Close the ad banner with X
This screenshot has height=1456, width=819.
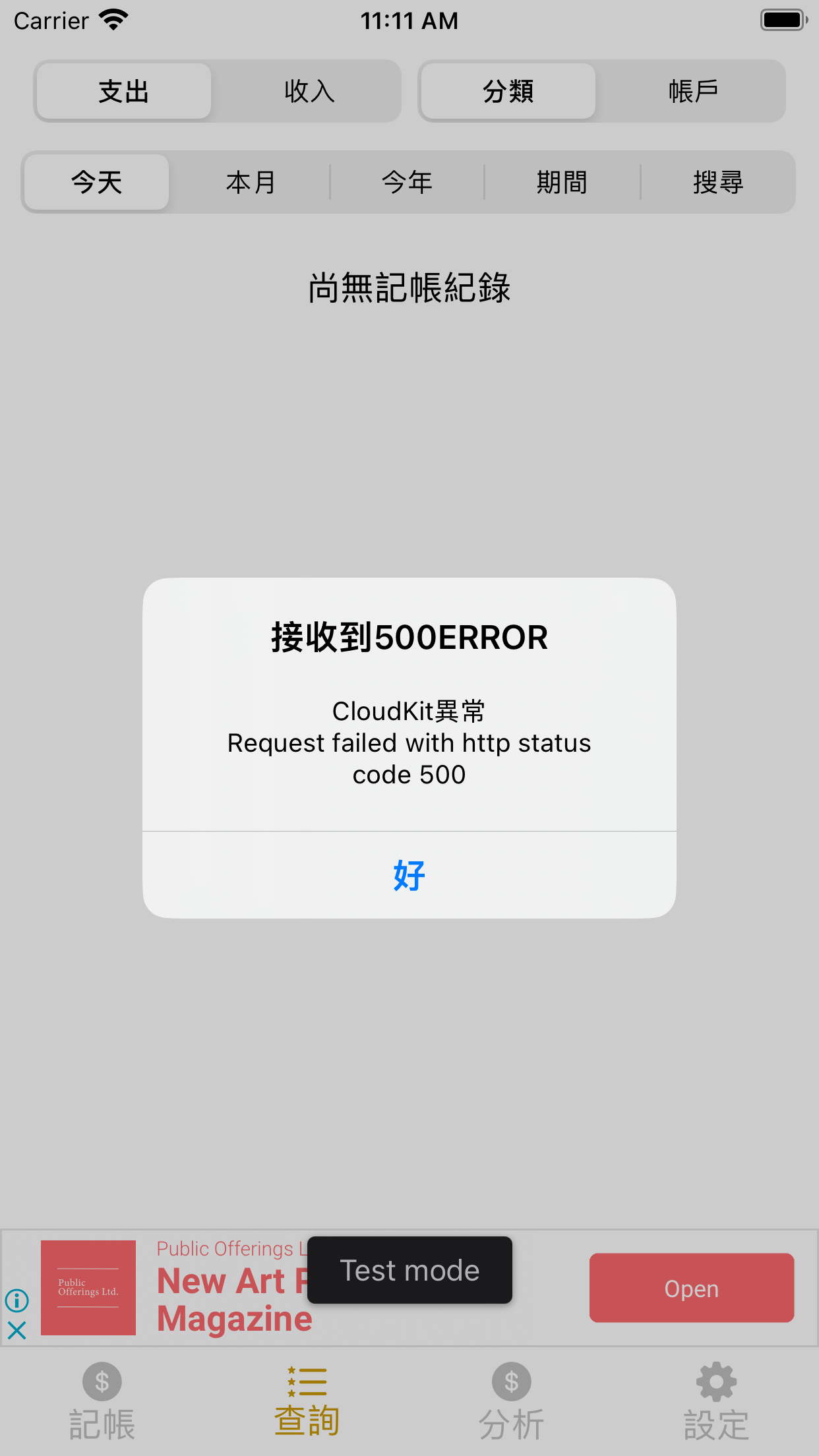tap(17, 1330)
